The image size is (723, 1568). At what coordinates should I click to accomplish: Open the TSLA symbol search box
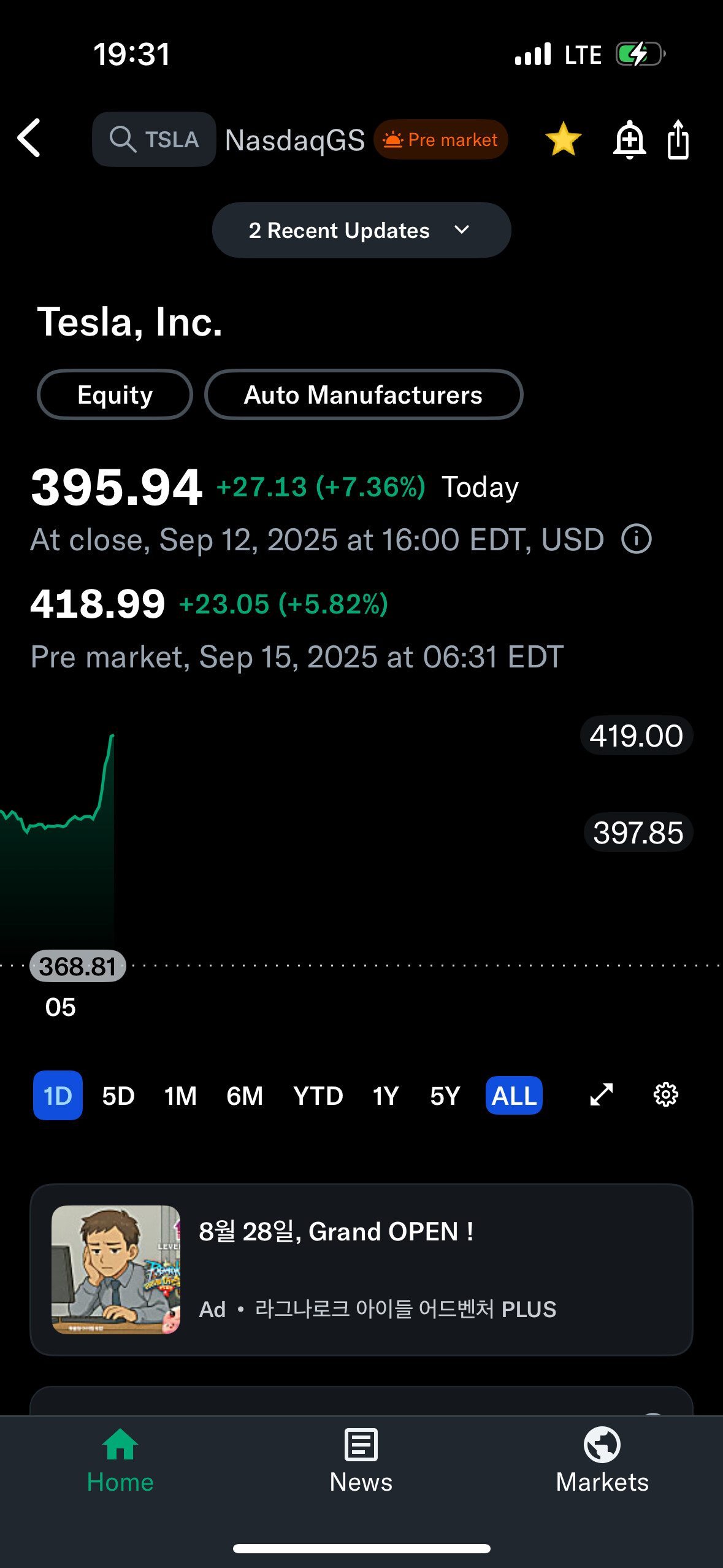point(154,139)
